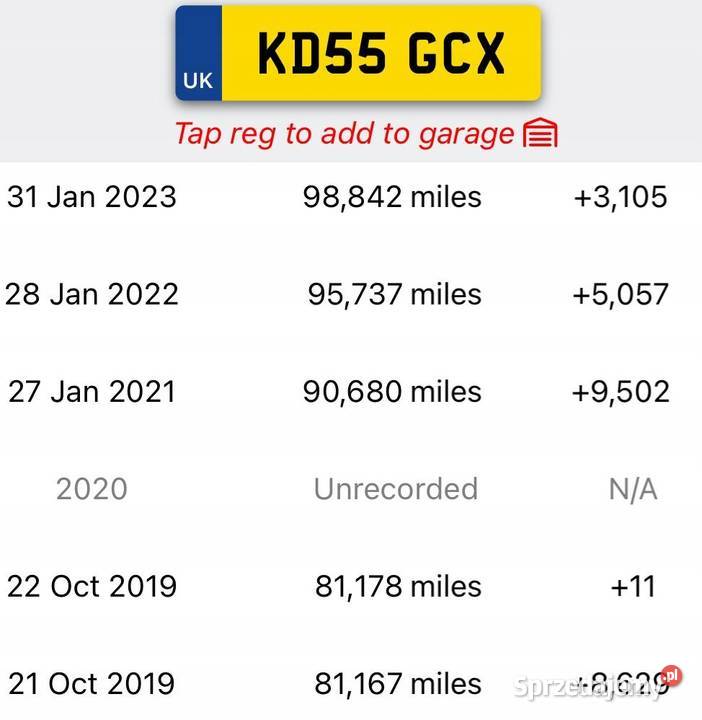Tap the KD55 GCX reg plate

click(x=358, y=54)
